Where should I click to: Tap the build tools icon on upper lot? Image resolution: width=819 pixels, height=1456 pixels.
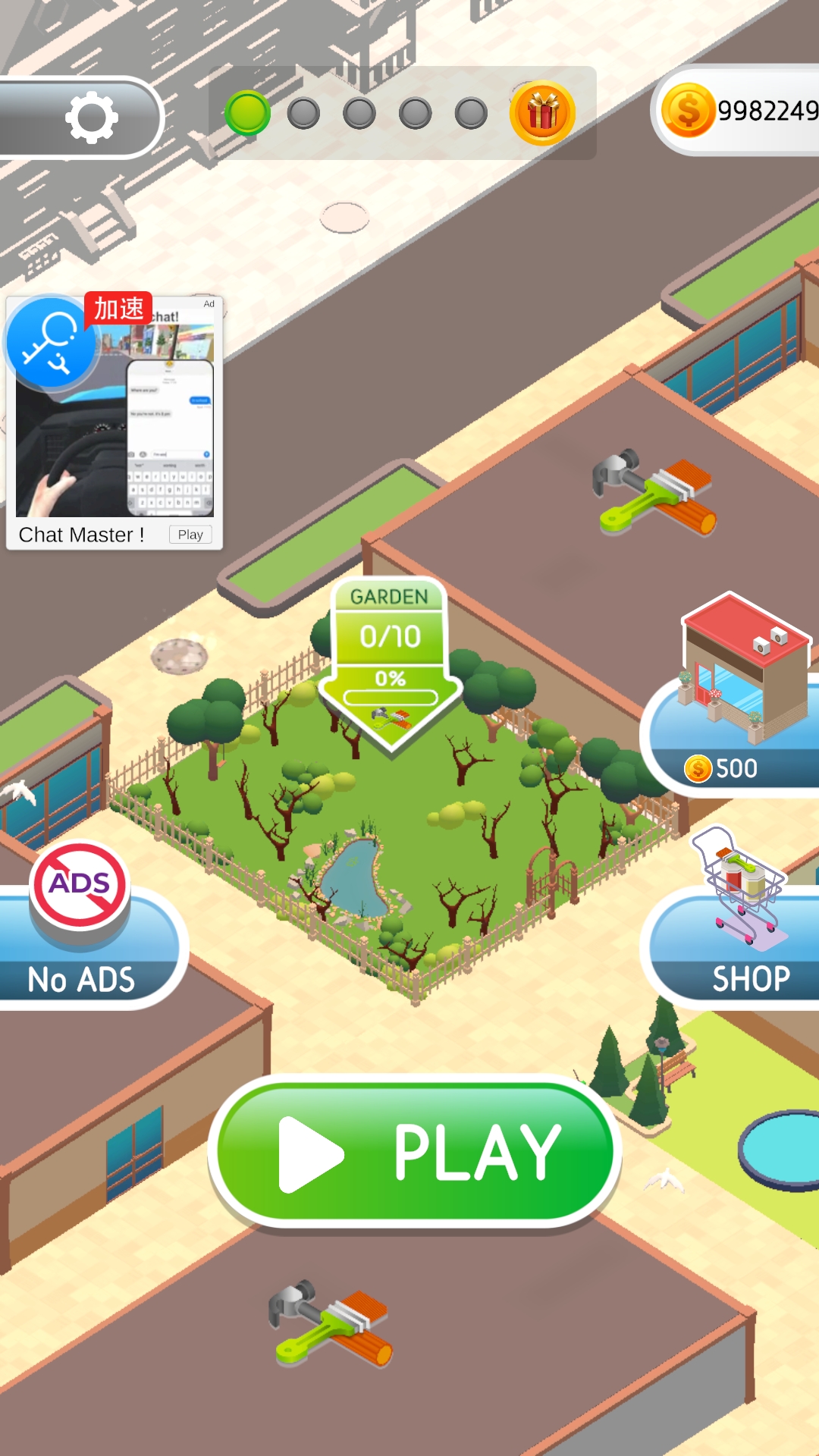654,494
